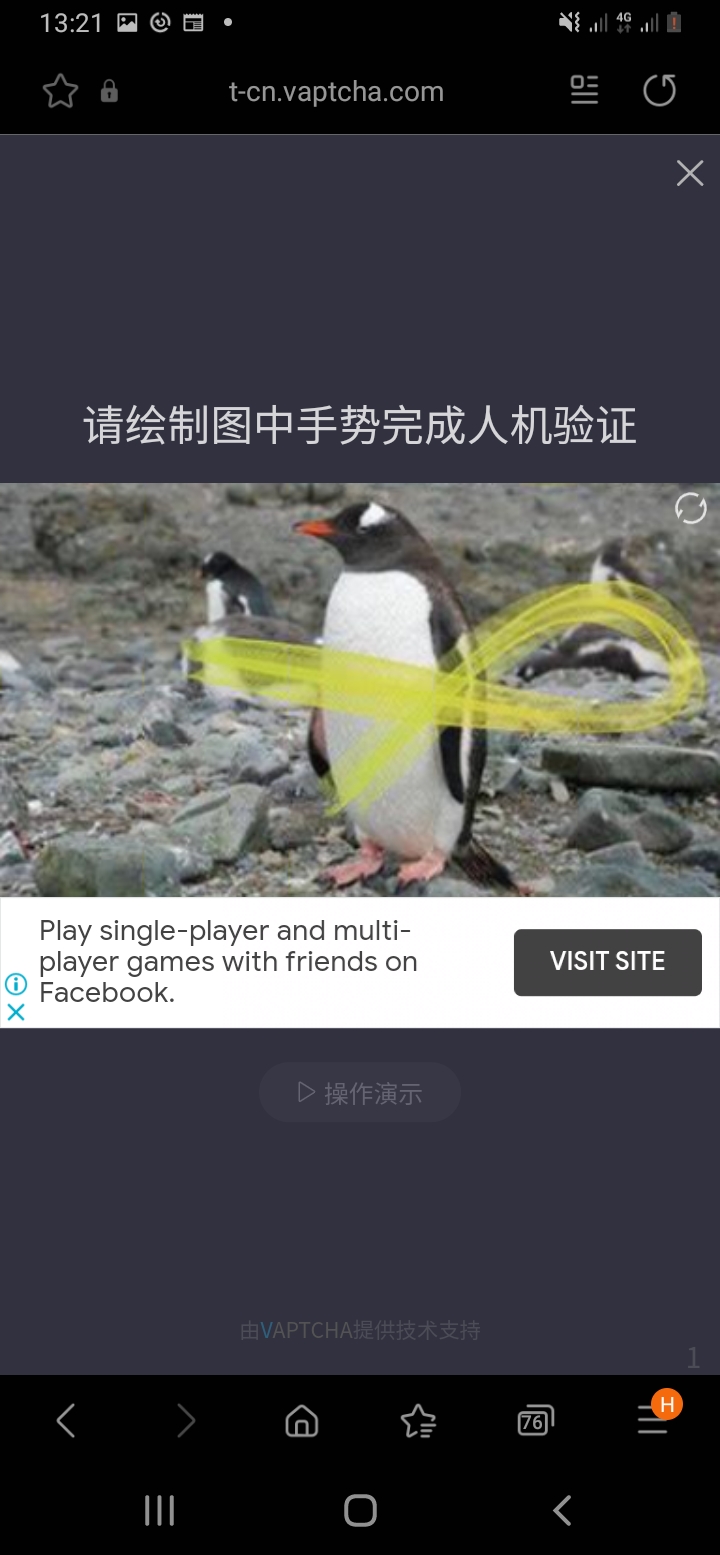
Task: Open reader mode icon in address bar
Action: 584,90
